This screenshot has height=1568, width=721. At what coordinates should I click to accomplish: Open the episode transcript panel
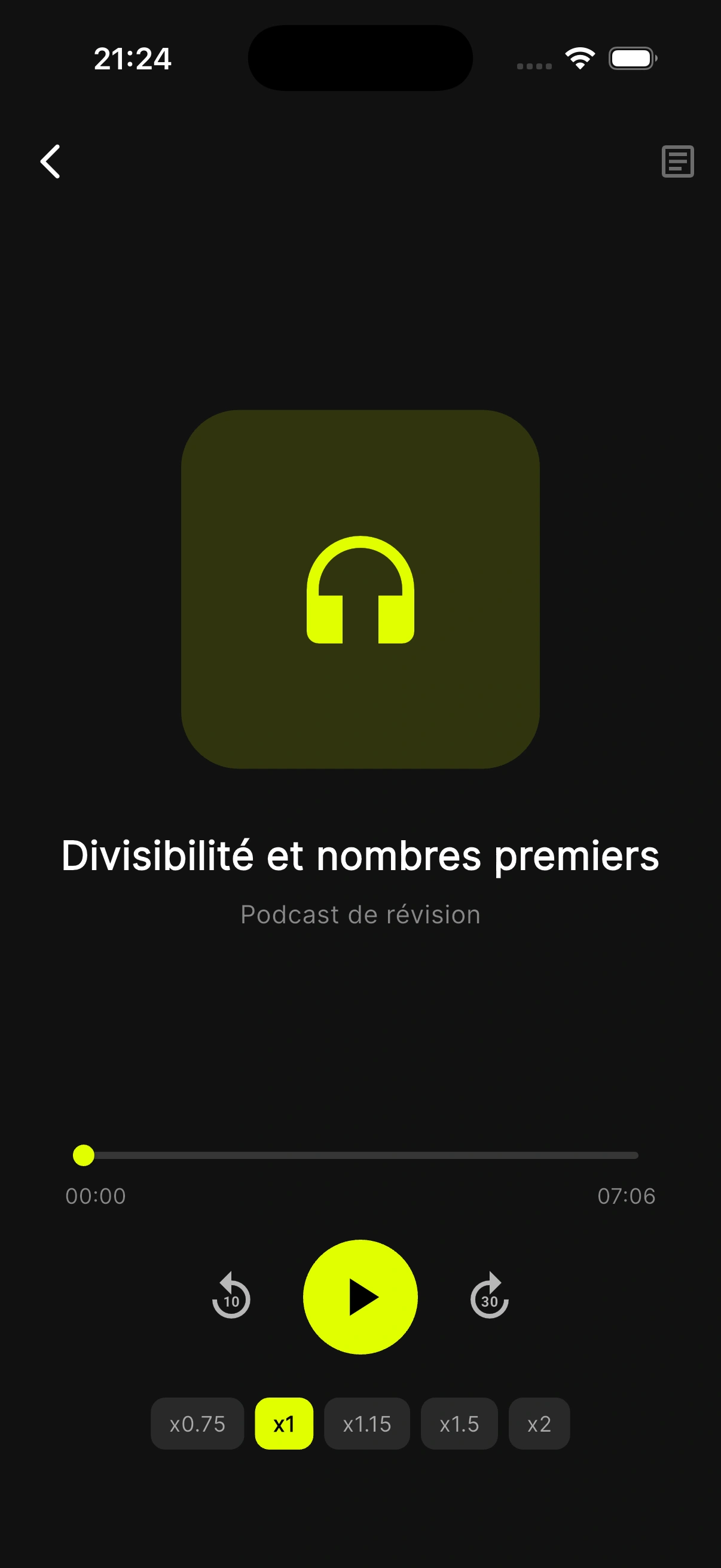click(x=677, y=162)
